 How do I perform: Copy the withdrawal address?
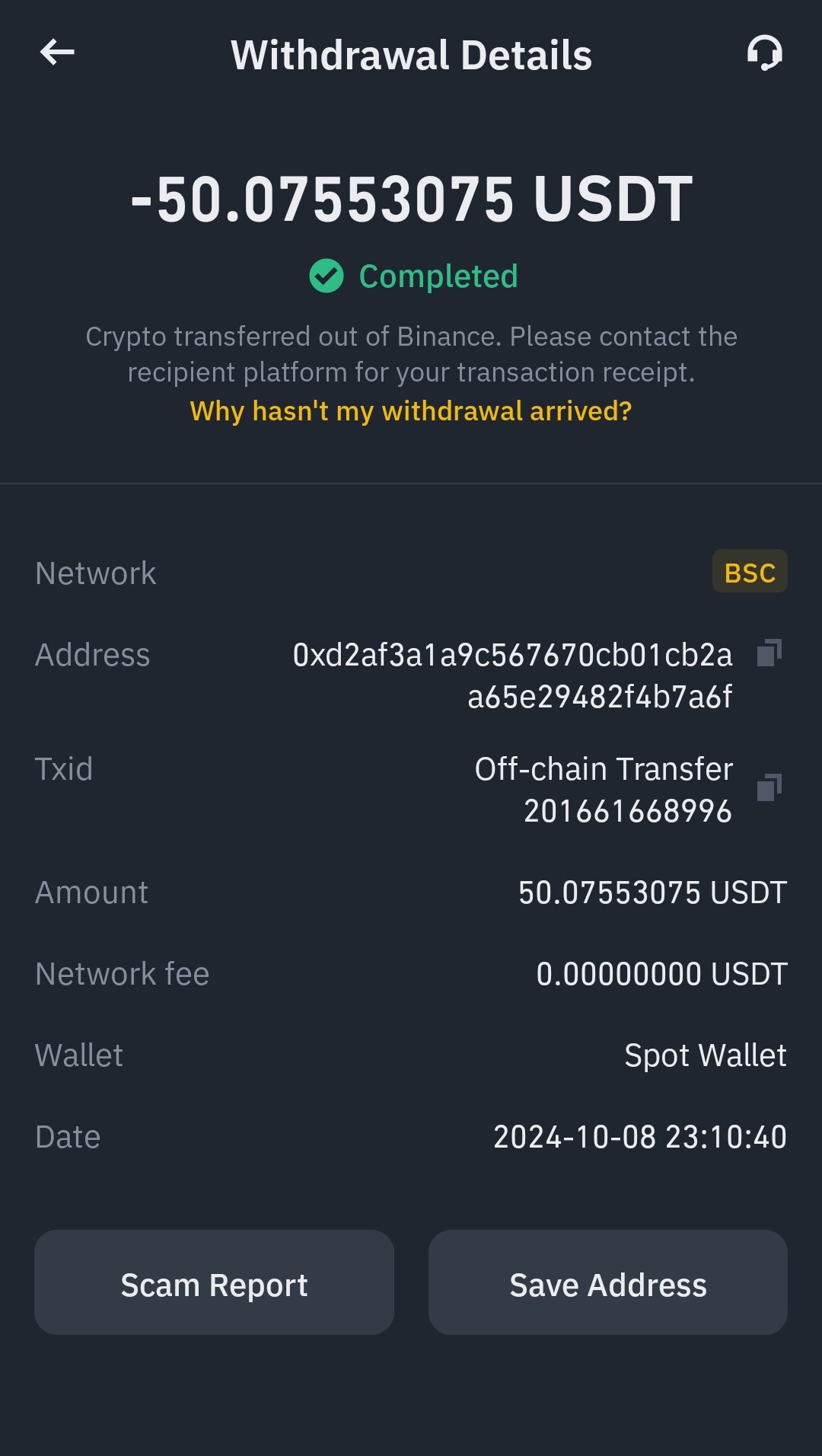click(x=769, y=653)
